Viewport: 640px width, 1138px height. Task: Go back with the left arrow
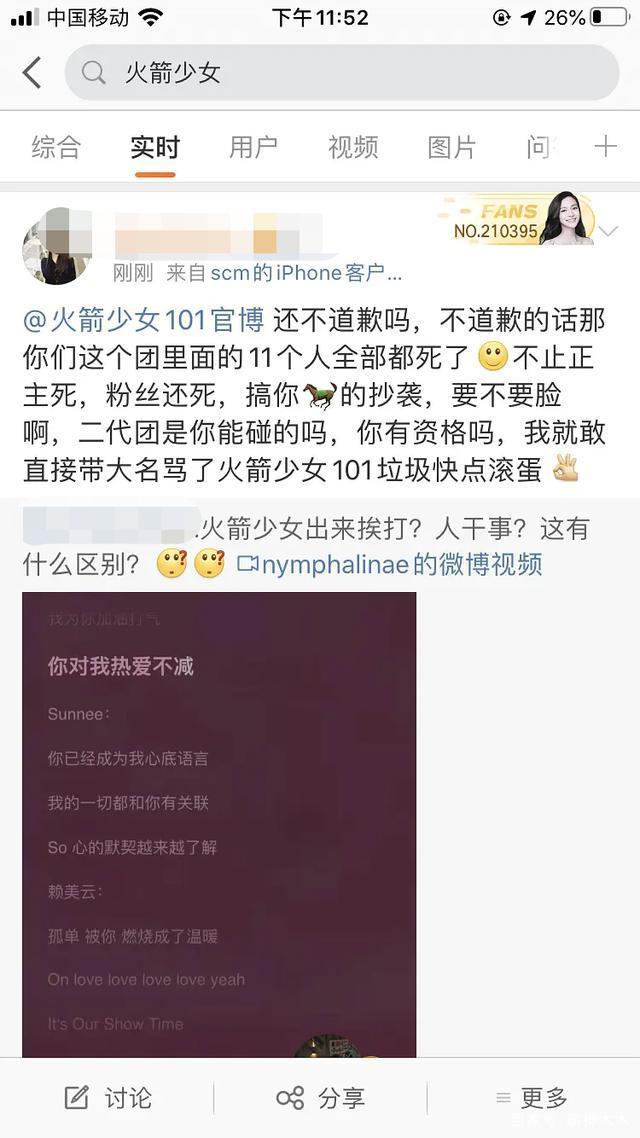point(31,73)
